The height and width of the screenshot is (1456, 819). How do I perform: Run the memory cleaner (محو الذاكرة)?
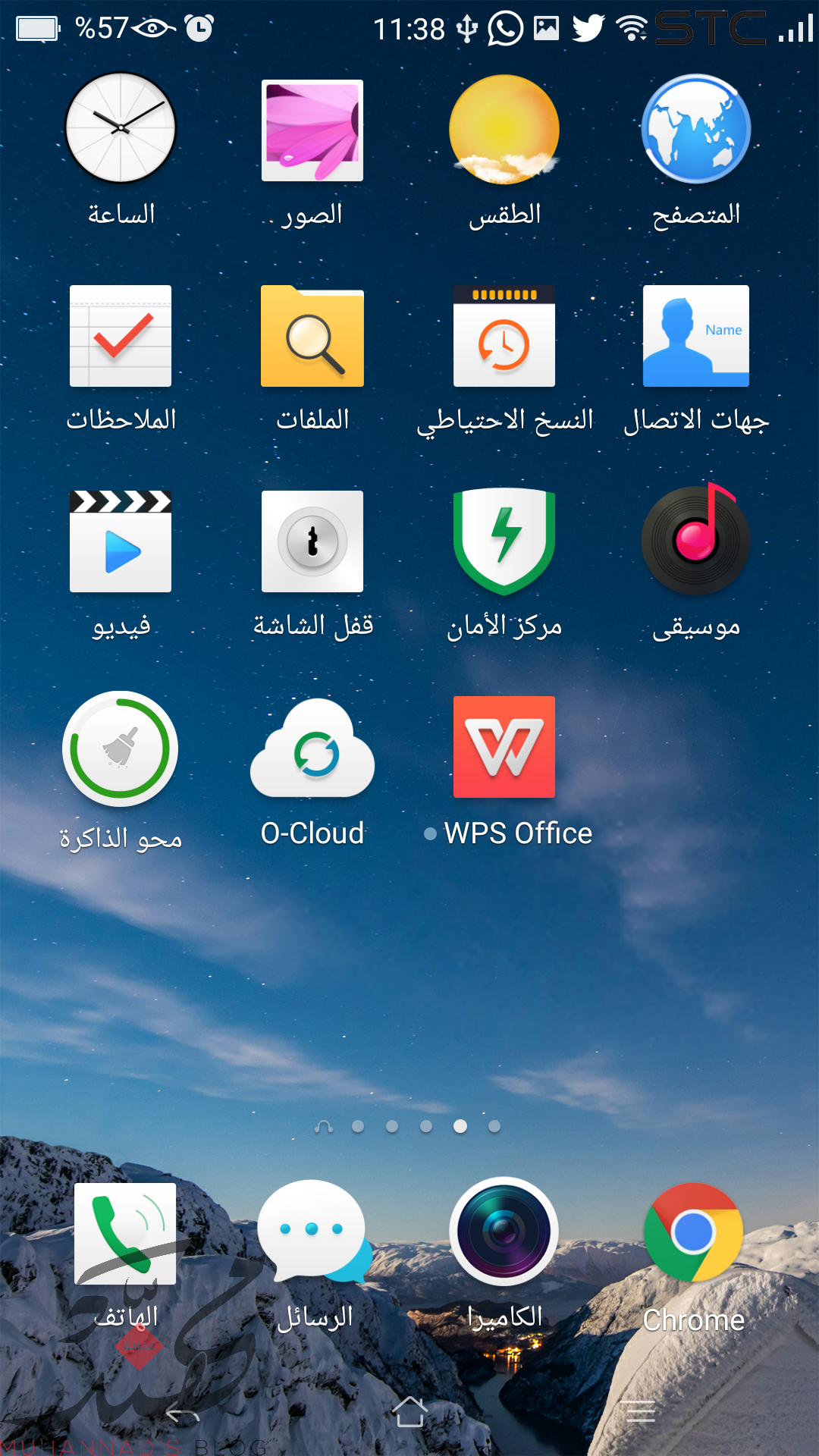(x=121, y=749)
